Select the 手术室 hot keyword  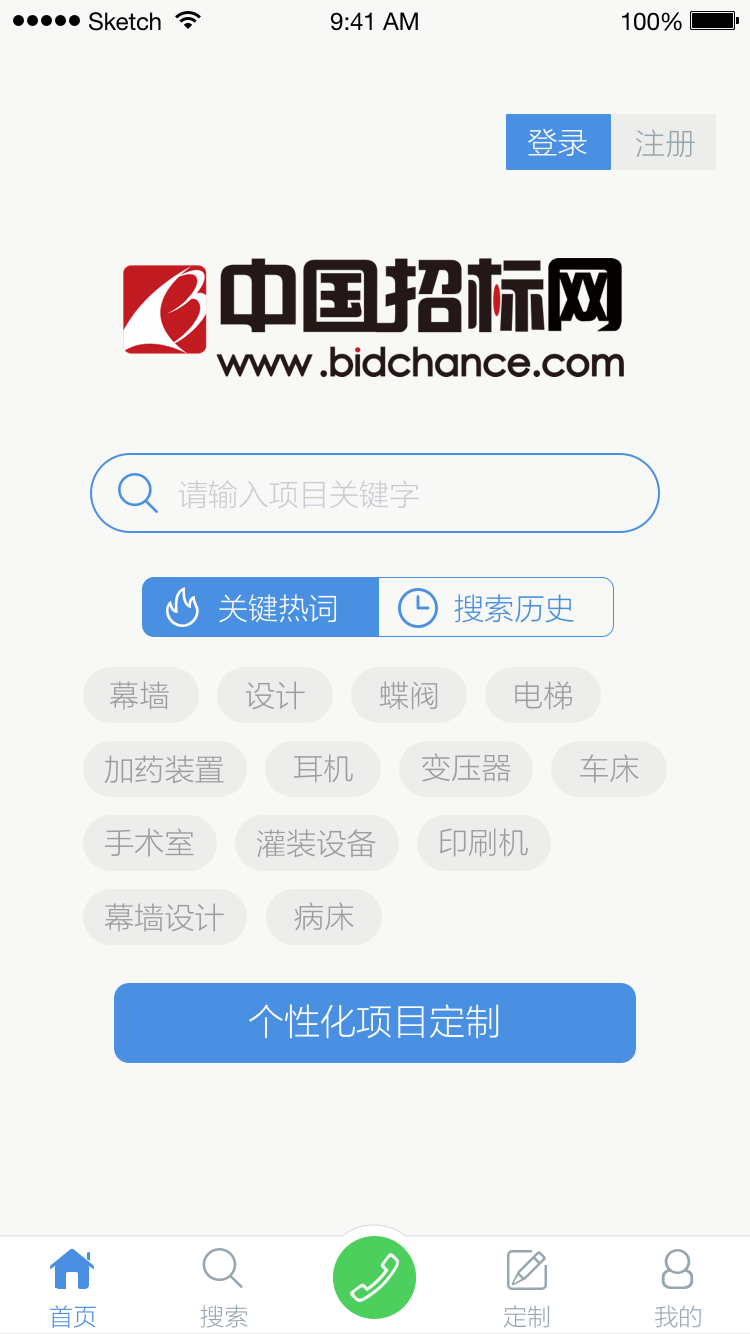150,843
